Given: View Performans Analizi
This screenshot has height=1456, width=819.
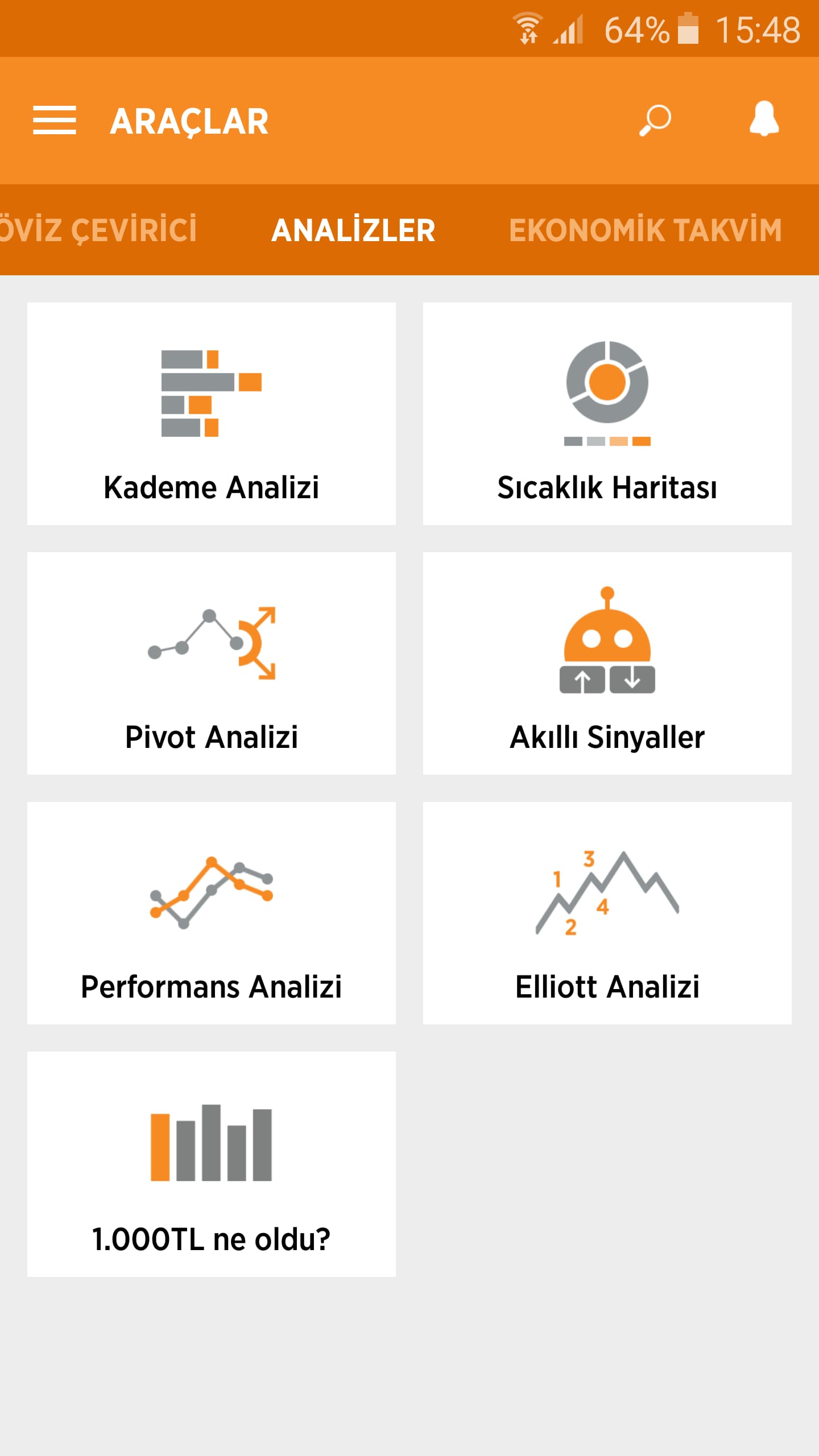Looking at the screenshot, I should (x=212, y=913).
